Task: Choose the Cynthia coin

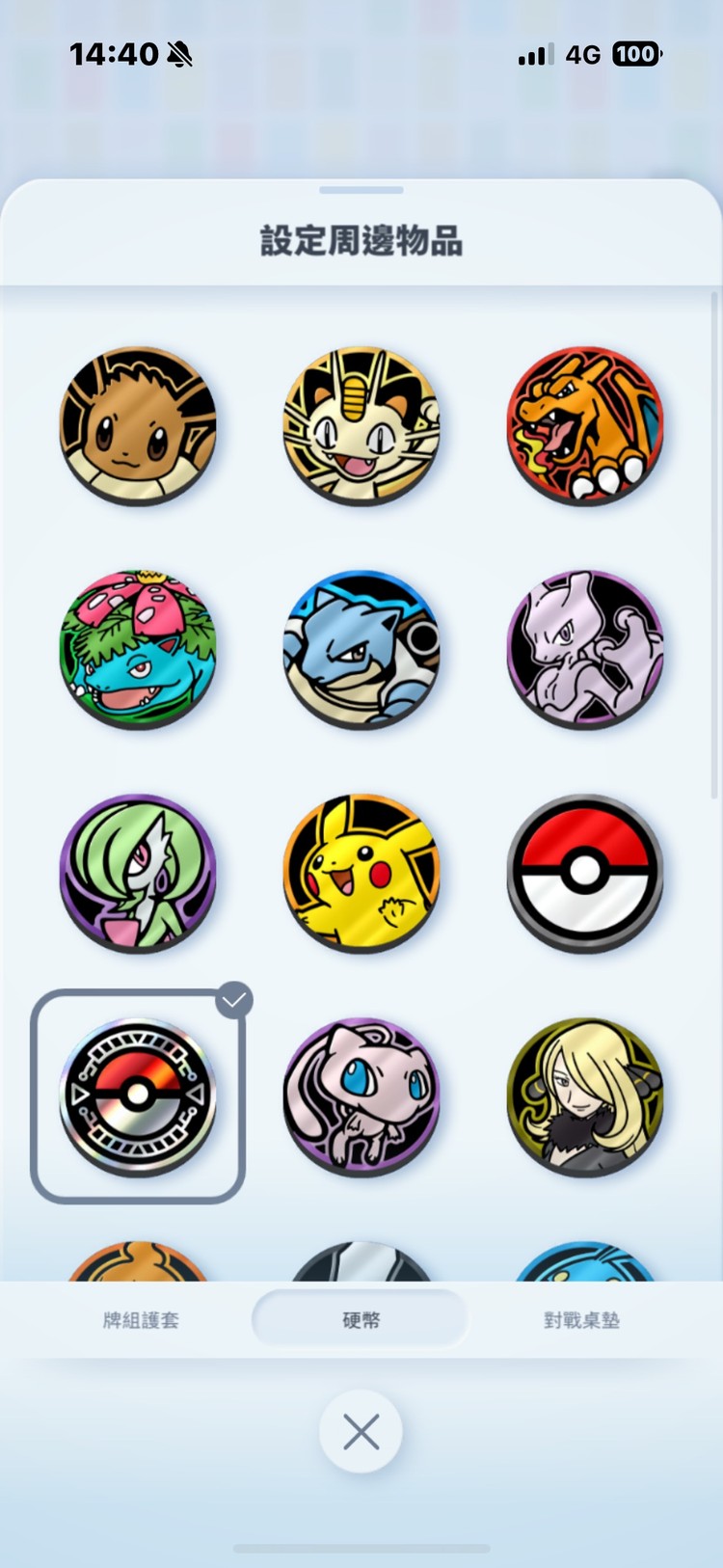Action: (x=585, y=1096)
